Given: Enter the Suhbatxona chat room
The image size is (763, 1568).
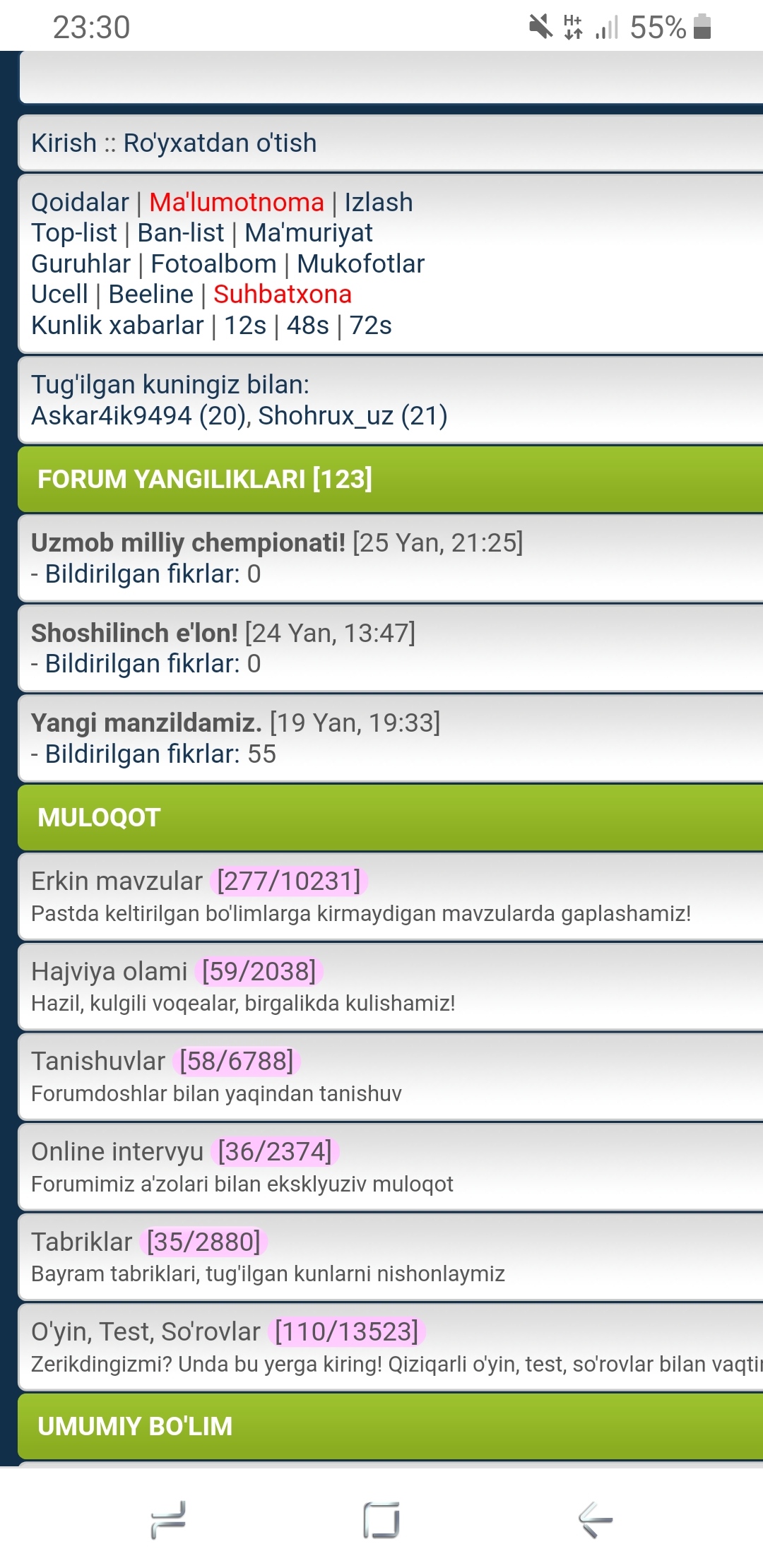Looking at the screenshot, I should coord(283,295).
